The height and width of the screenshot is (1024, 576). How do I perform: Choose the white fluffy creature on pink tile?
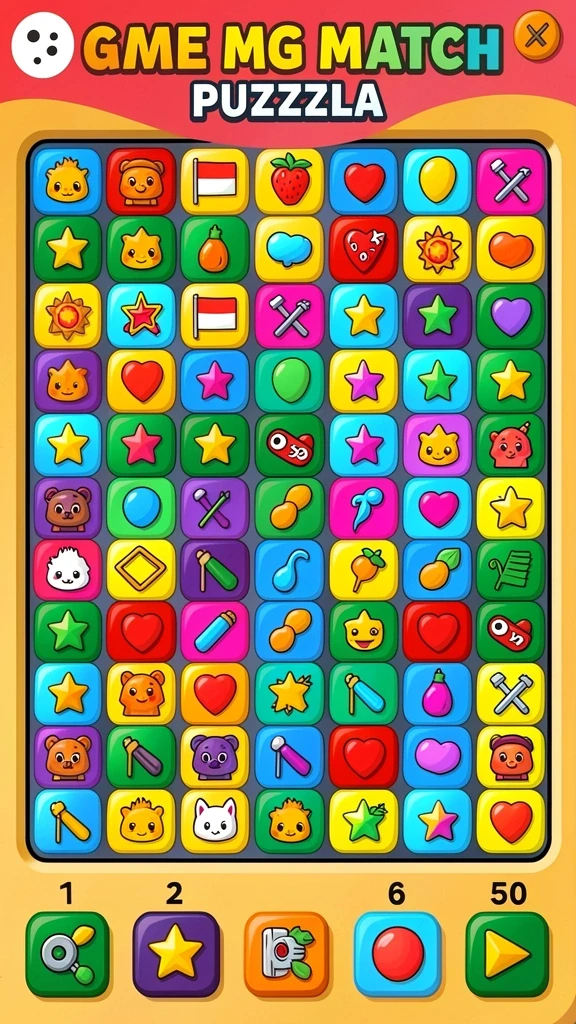tap(67, 569)
